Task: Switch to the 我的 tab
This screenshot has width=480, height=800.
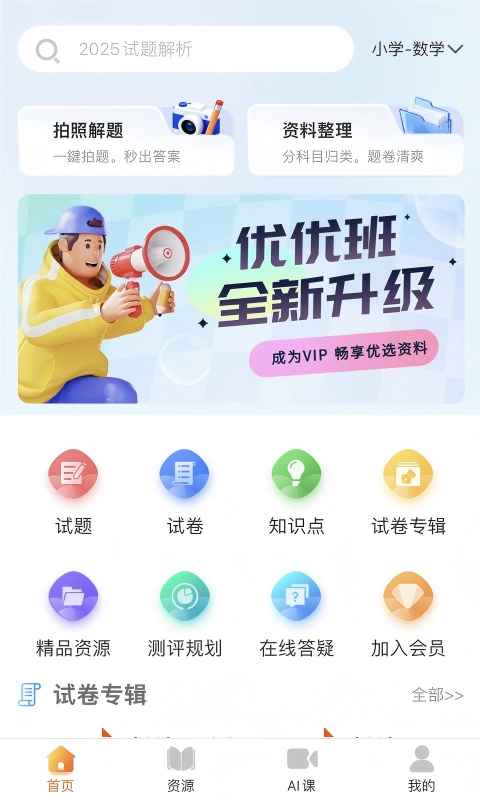Action: [421, 769]
